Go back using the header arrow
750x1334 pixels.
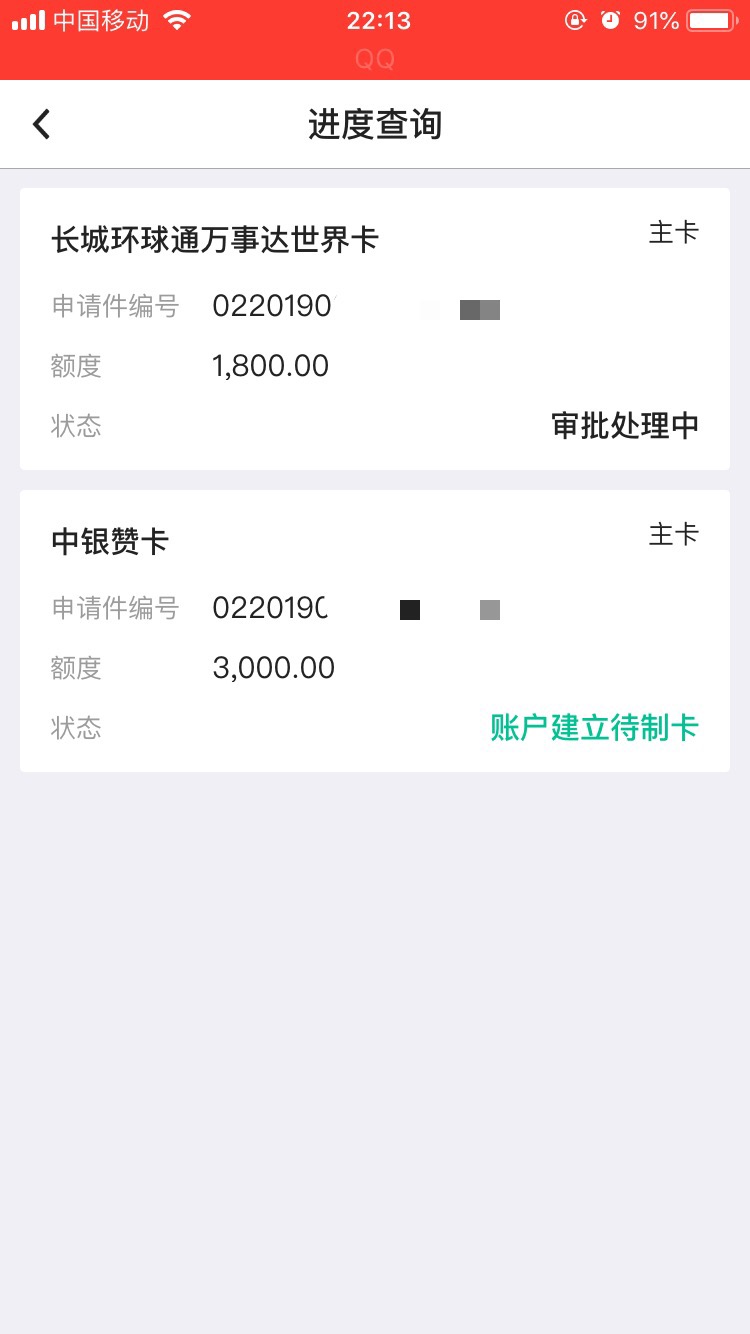coord(41,124)
